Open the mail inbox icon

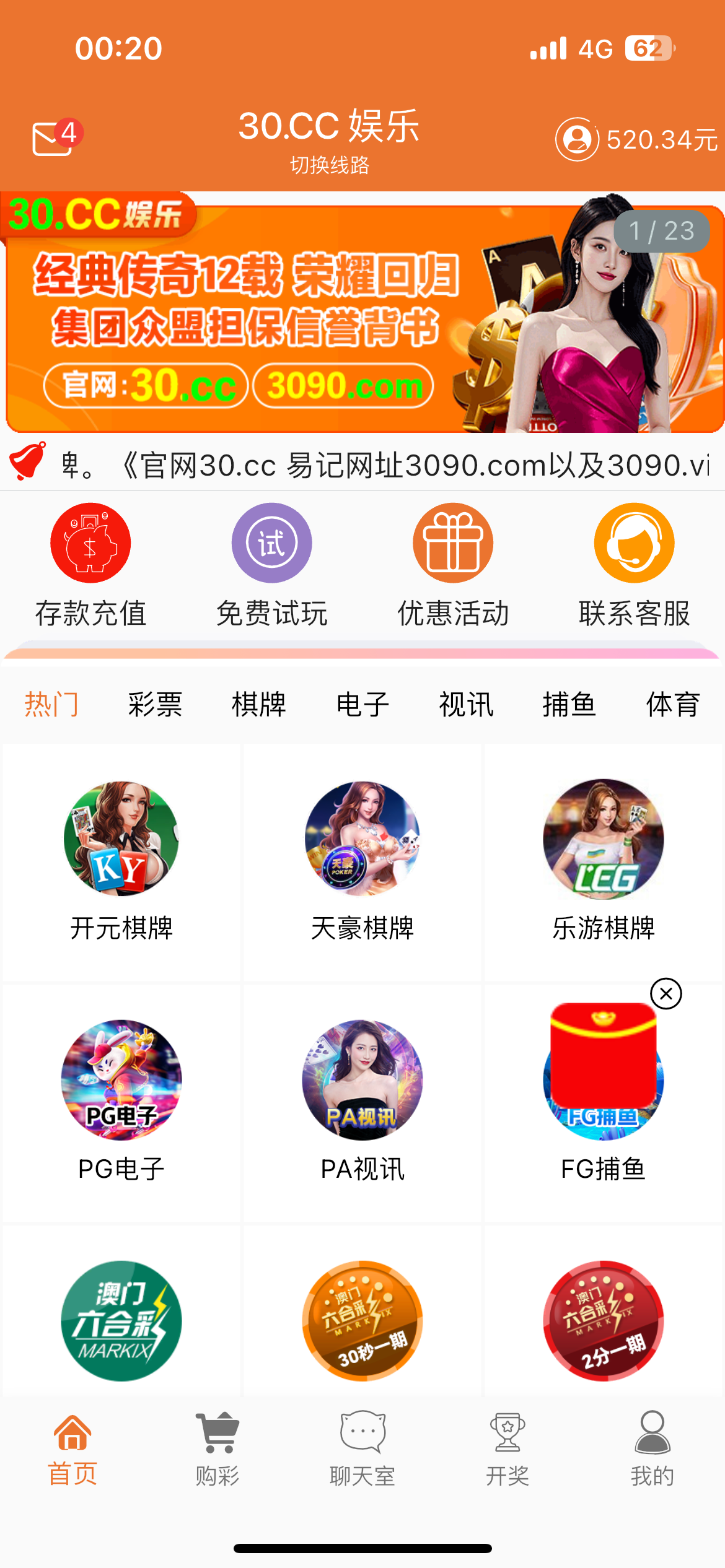point(54,137)
